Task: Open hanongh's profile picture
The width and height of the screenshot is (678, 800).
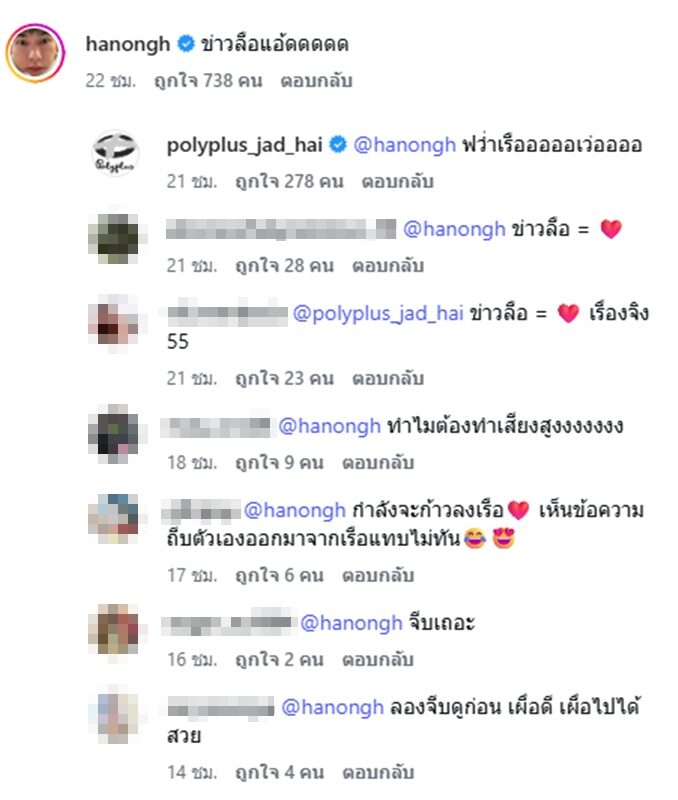Action: click(35, 55)
